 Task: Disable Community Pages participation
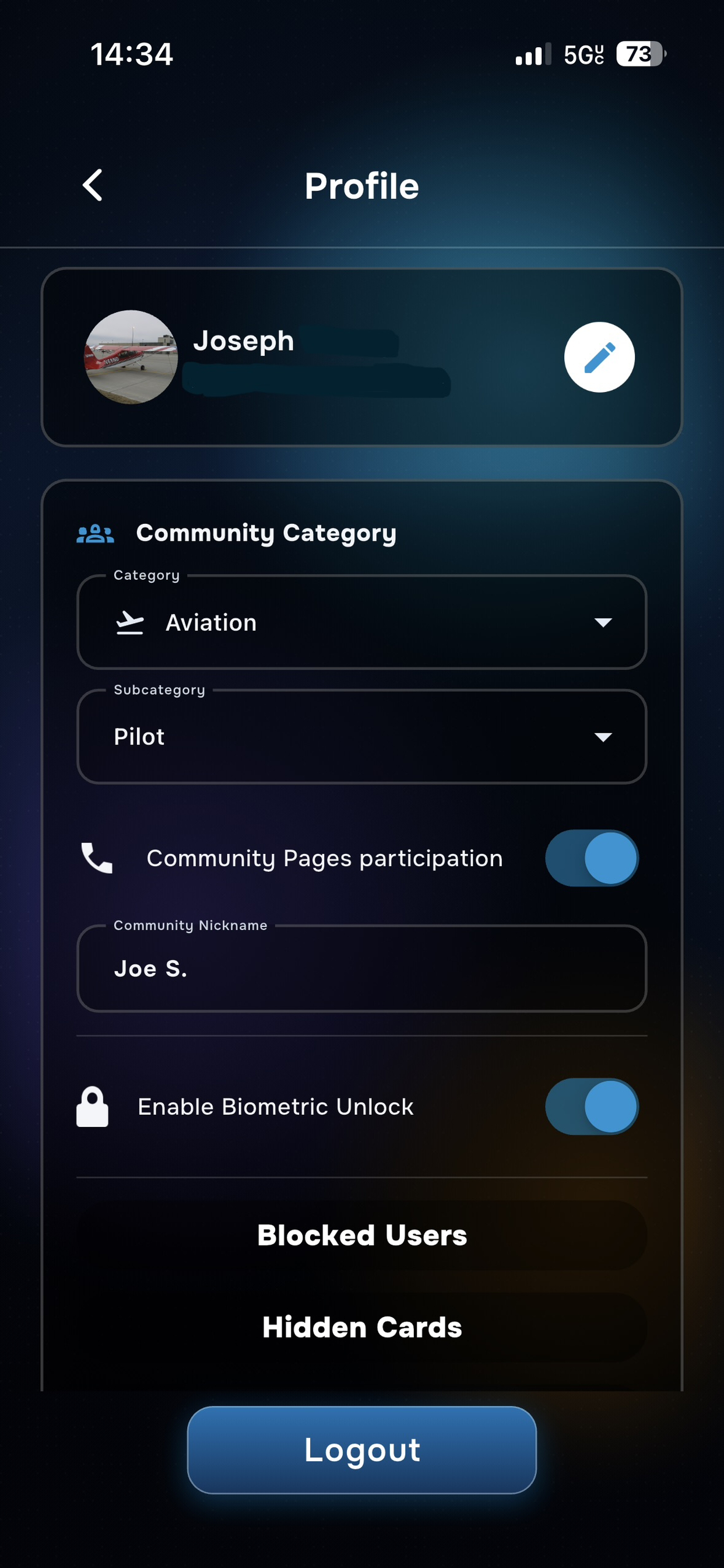[591, 858]
